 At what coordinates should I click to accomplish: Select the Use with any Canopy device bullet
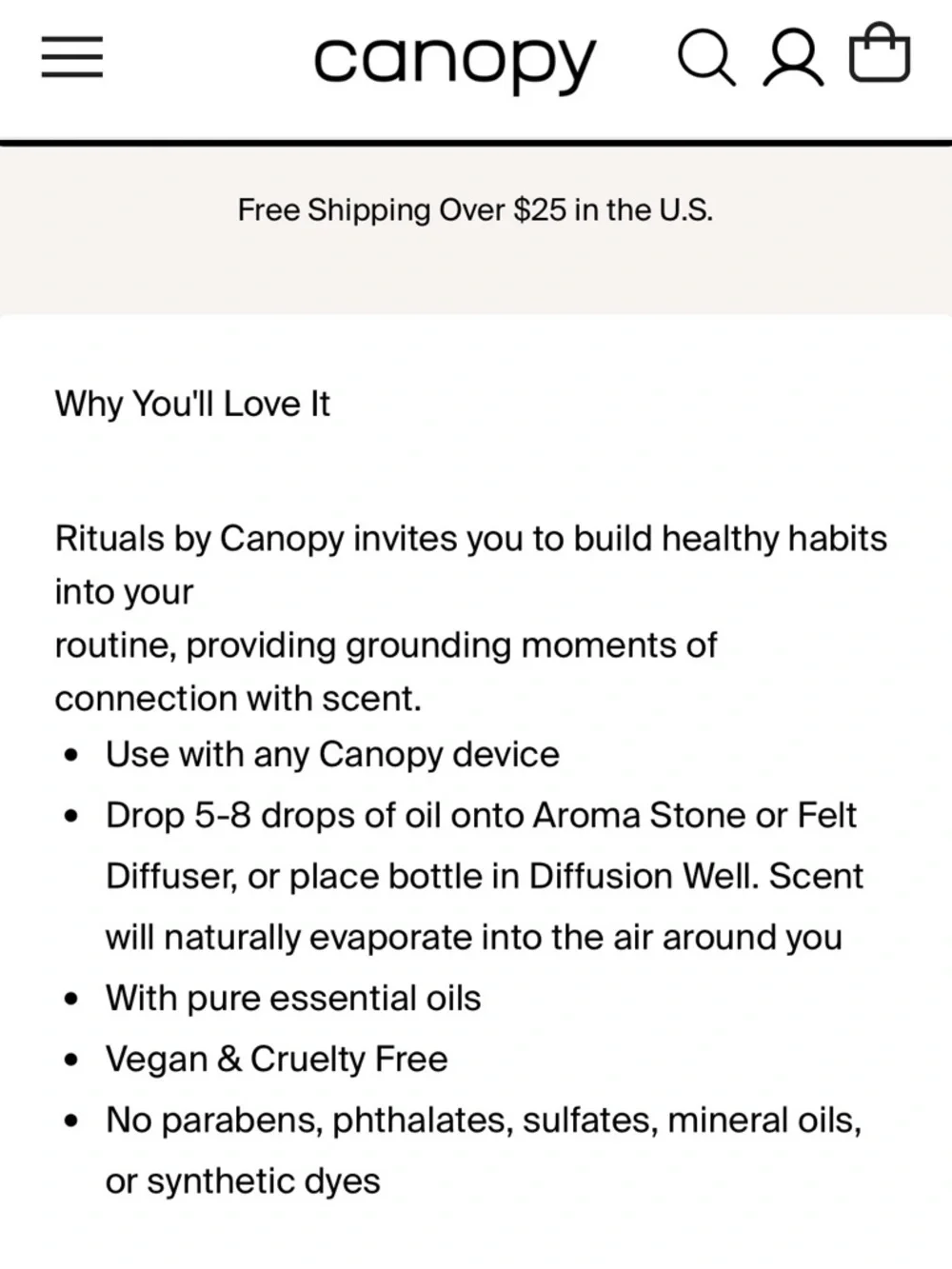pyautogui.click(x=333, y=754)
